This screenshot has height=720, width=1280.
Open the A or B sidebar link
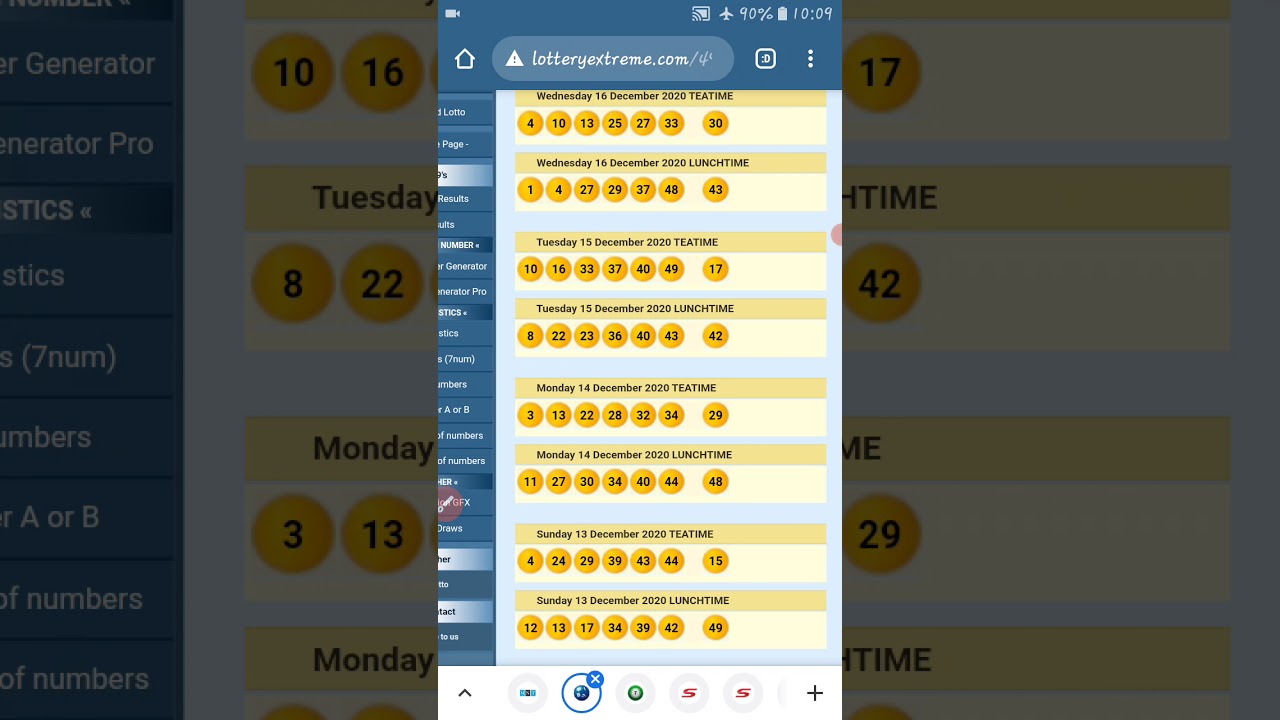(455, 410)
